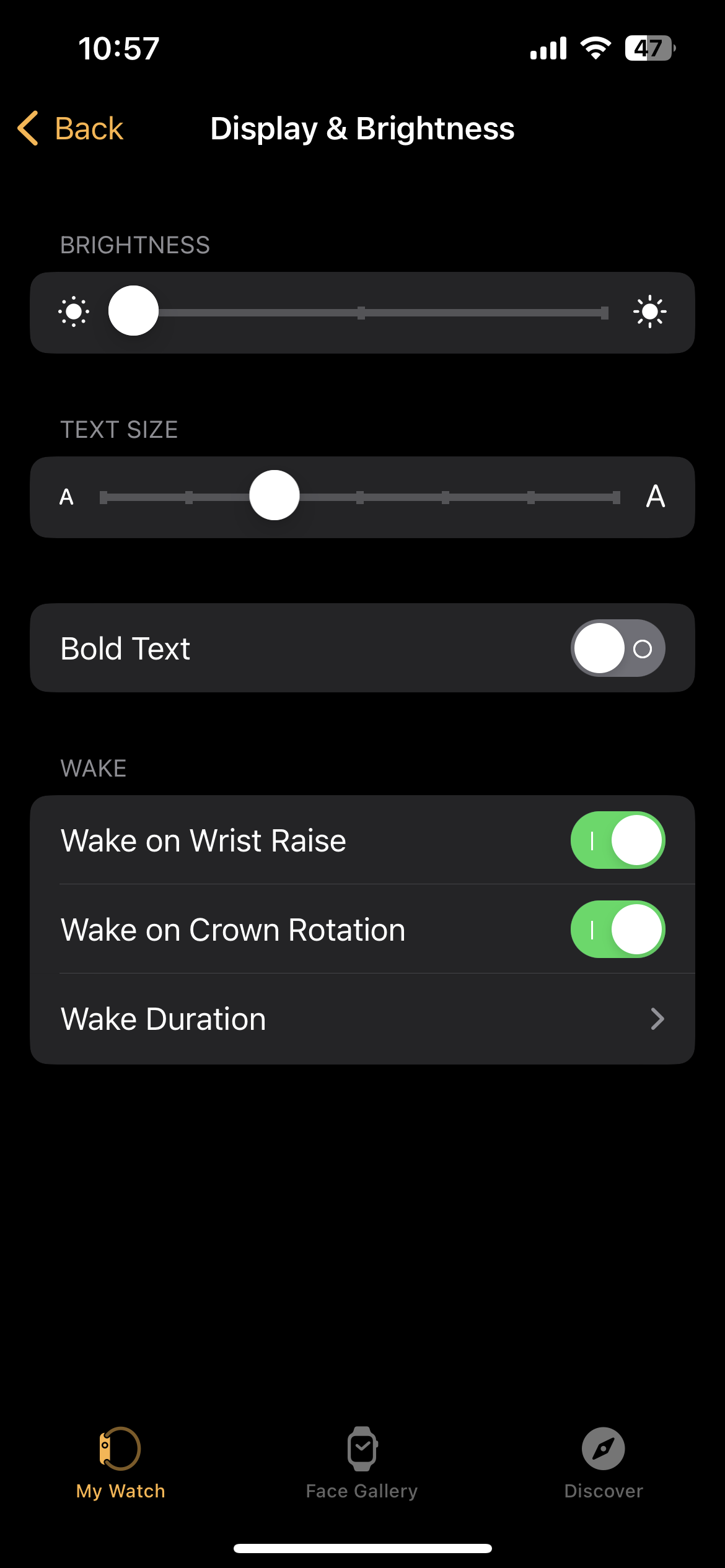Tap the dim sun icon to lower brightness
This screenshot has width=725, height=1568.
pyautogui.click(x=74, y=311)
